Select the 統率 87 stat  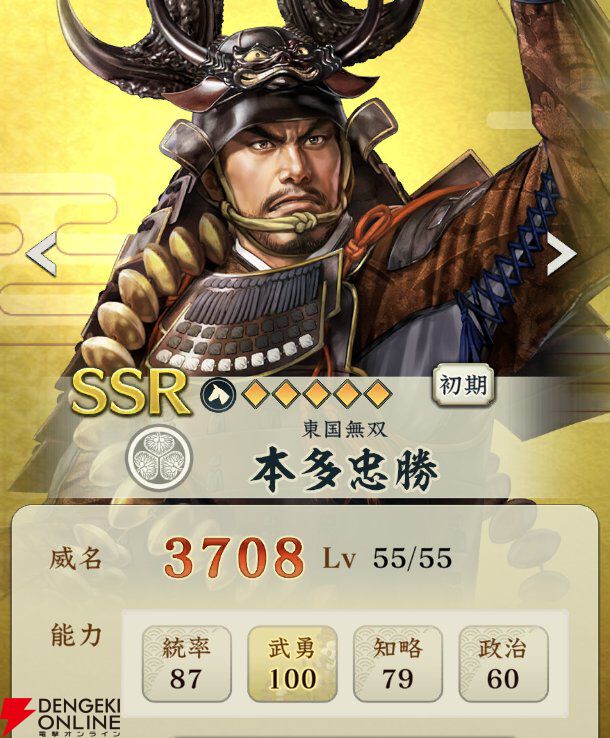coord(186,664)
